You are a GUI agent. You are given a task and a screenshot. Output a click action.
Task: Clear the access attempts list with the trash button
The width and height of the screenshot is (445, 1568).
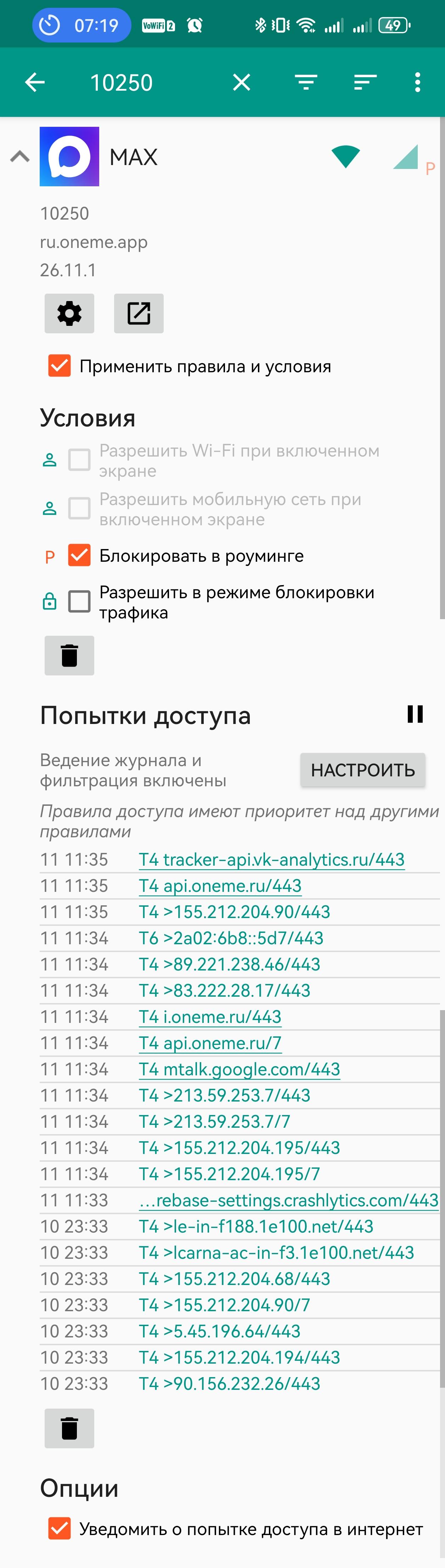[x=69, y=1428]
